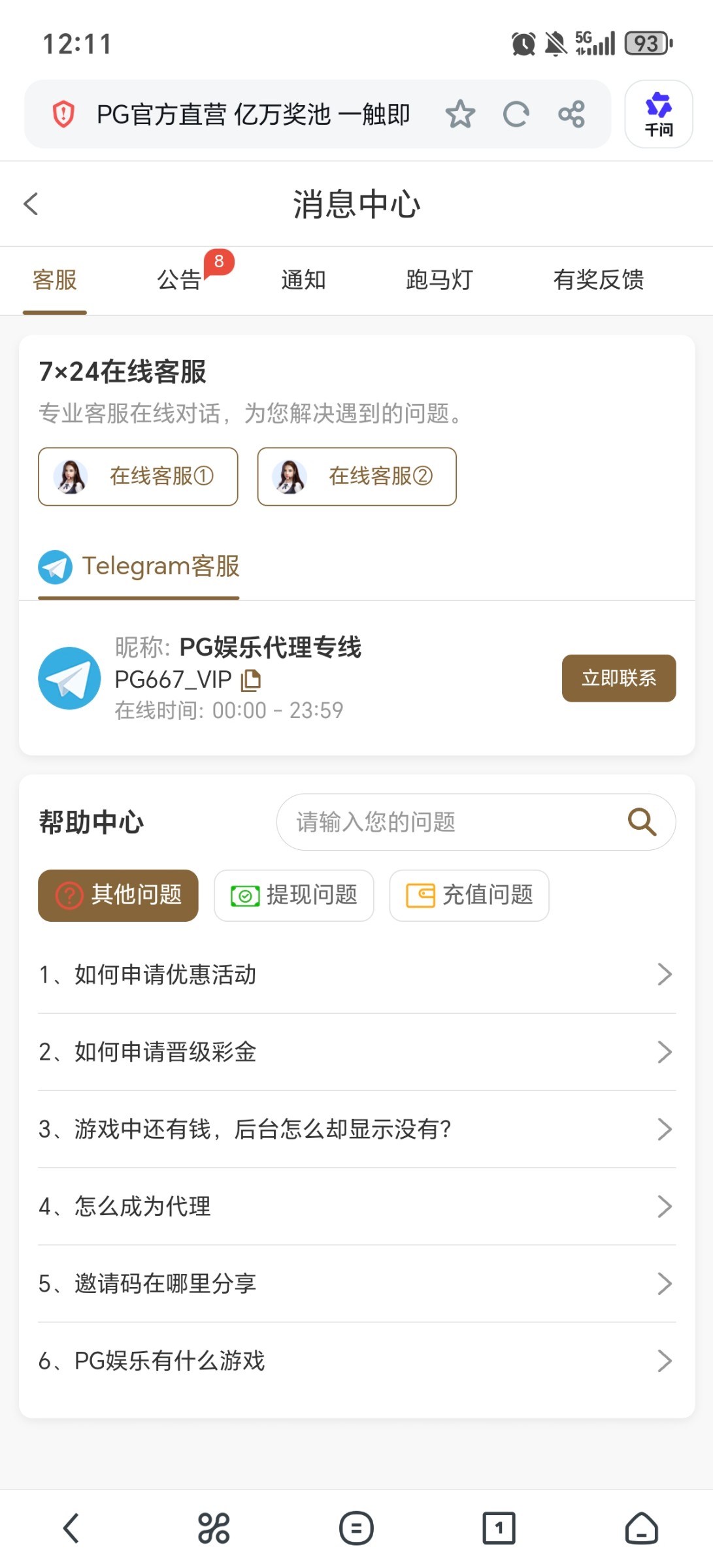
Task: Reload the page in the browser
Action: click(516, 114)
